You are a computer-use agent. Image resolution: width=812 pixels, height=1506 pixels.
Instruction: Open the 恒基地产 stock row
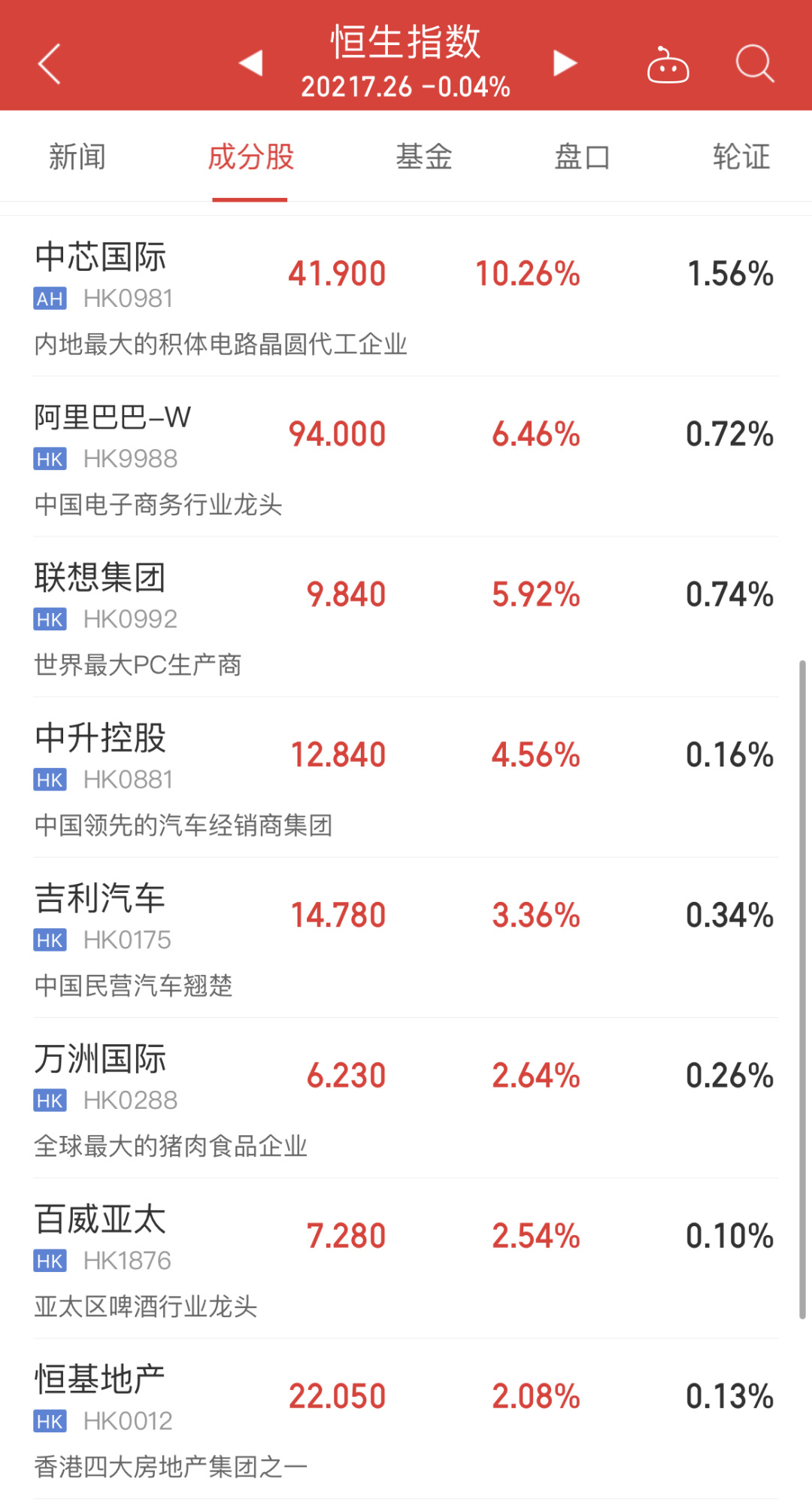[x=406, y=1419]
